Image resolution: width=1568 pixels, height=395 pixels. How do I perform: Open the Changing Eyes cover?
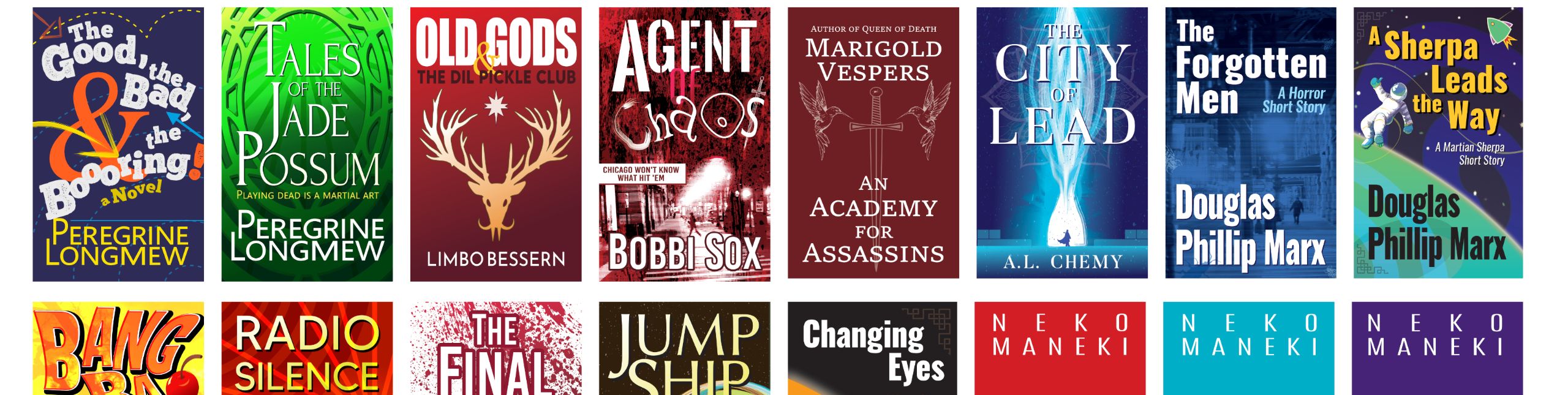[x=872, y=348]
